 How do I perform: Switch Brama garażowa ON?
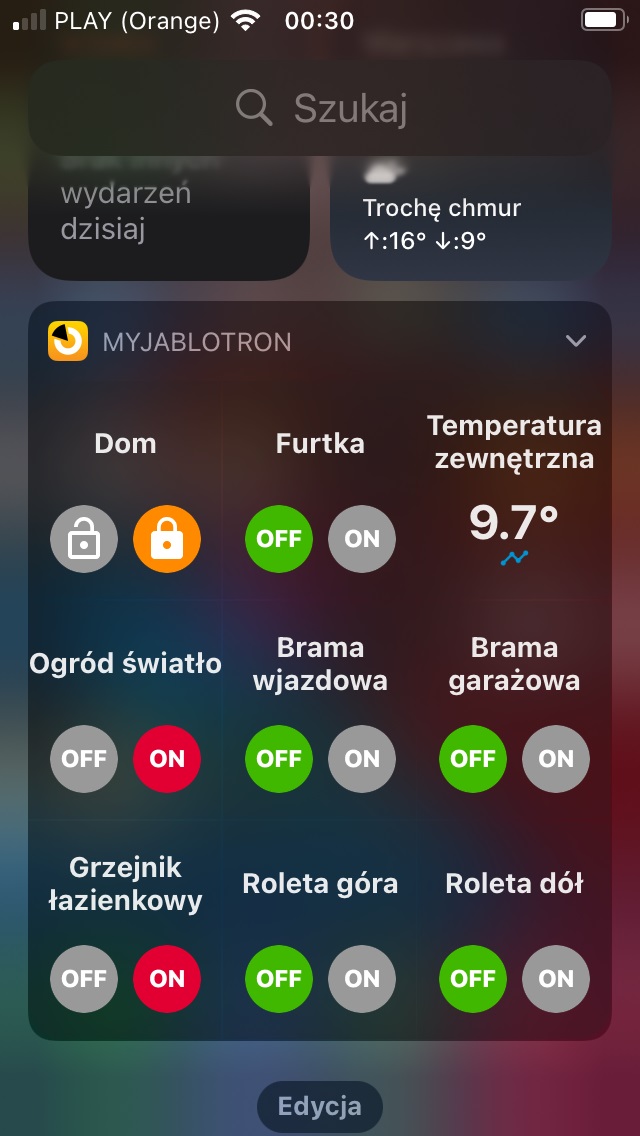556,759
